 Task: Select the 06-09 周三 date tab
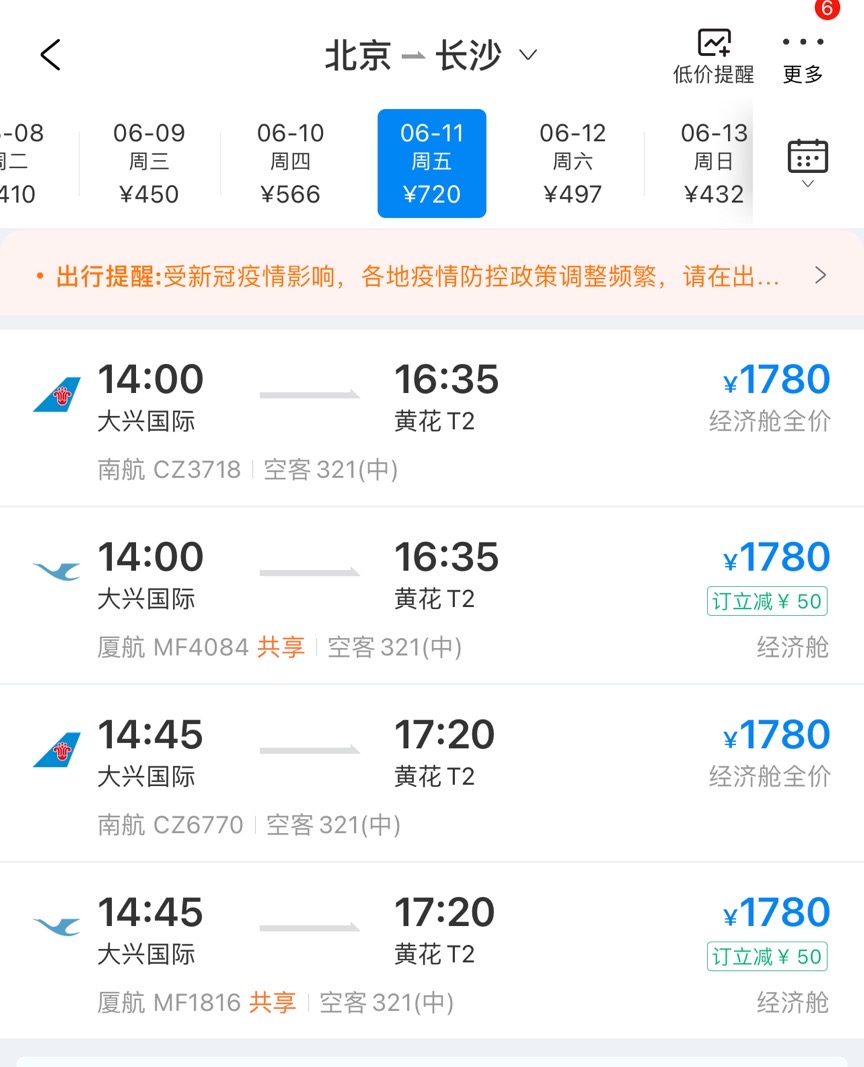[x=149, y=163]
